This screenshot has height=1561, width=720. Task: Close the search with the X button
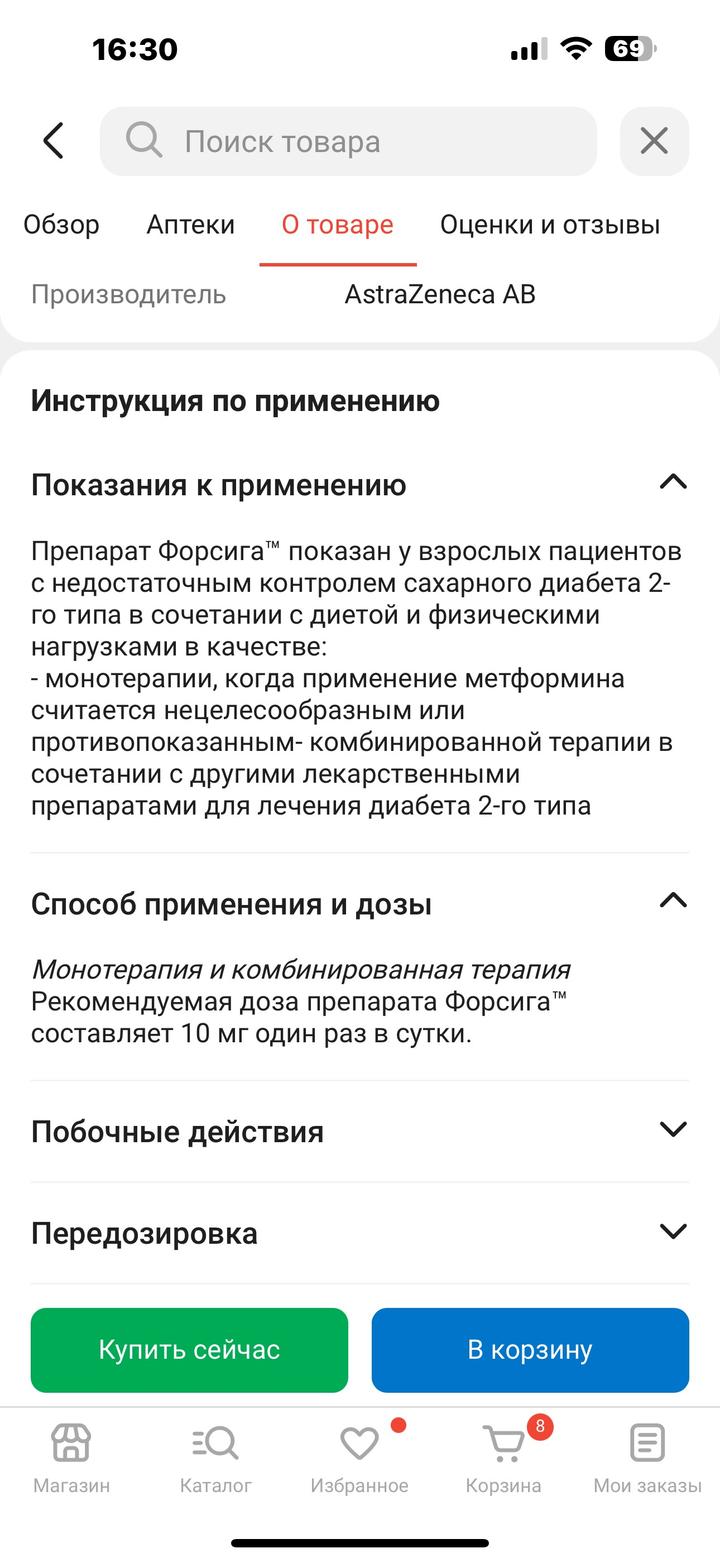tap(654, 141)
